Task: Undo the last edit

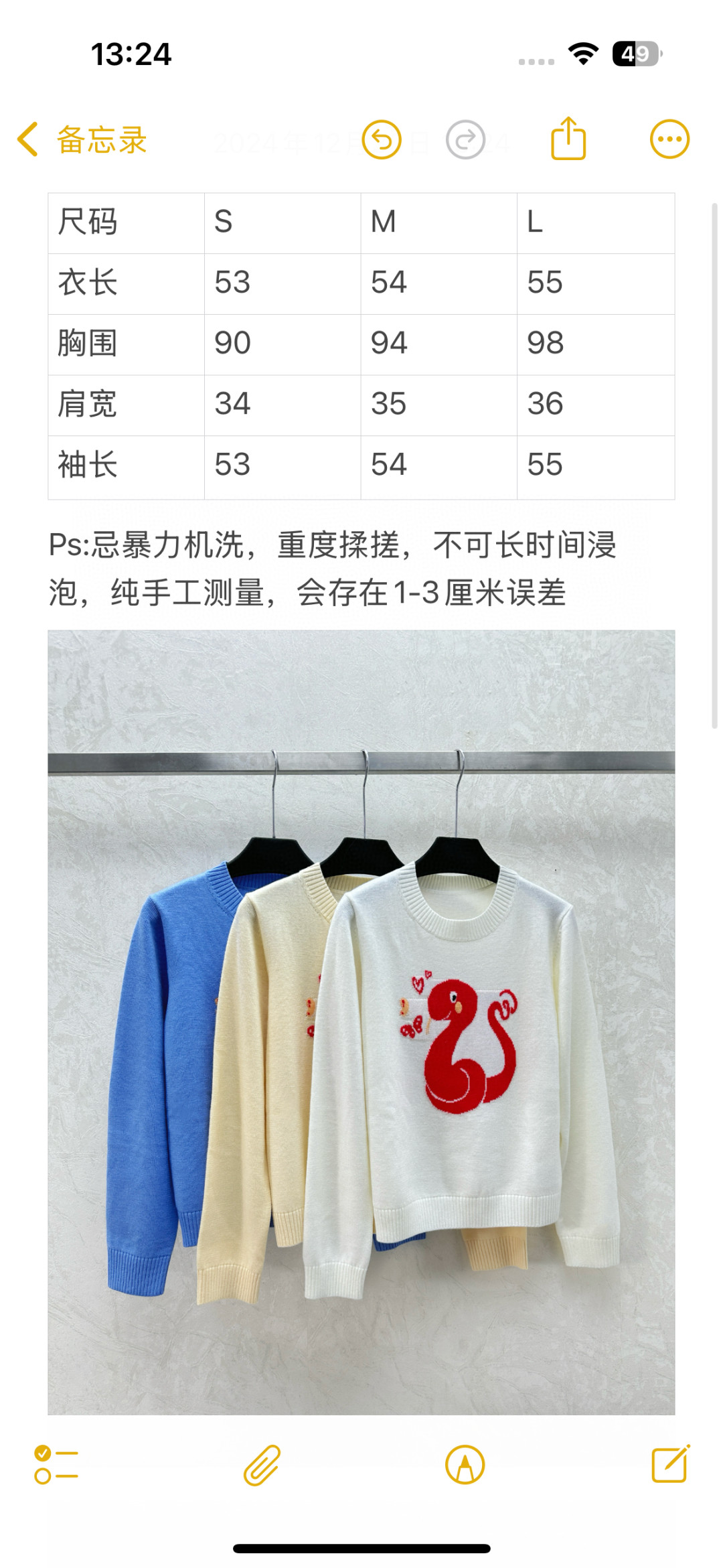Action: coord(382,140)
